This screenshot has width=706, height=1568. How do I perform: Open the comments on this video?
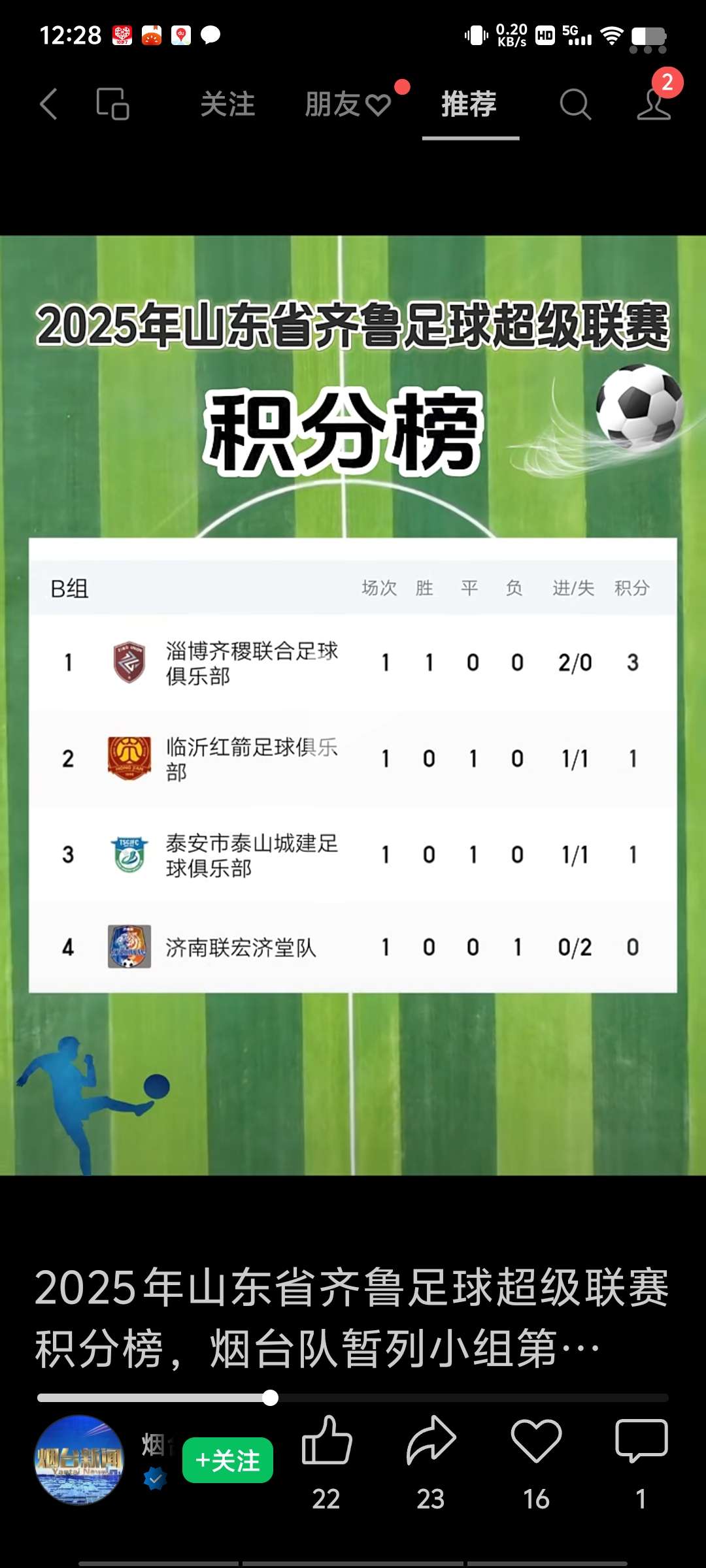pyautogui.click(x=641, y=1442)
